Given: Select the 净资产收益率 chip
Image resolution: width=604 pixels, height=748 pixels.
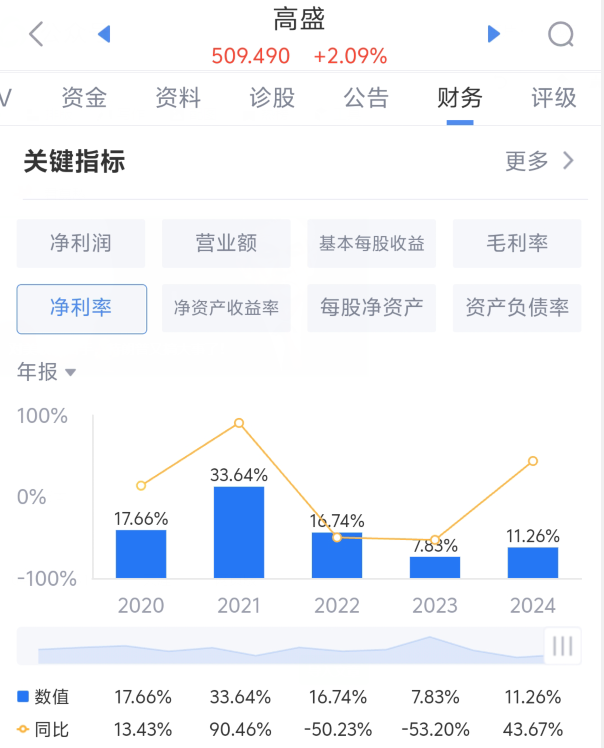Looking at the screenshot, I should point(226,308).
